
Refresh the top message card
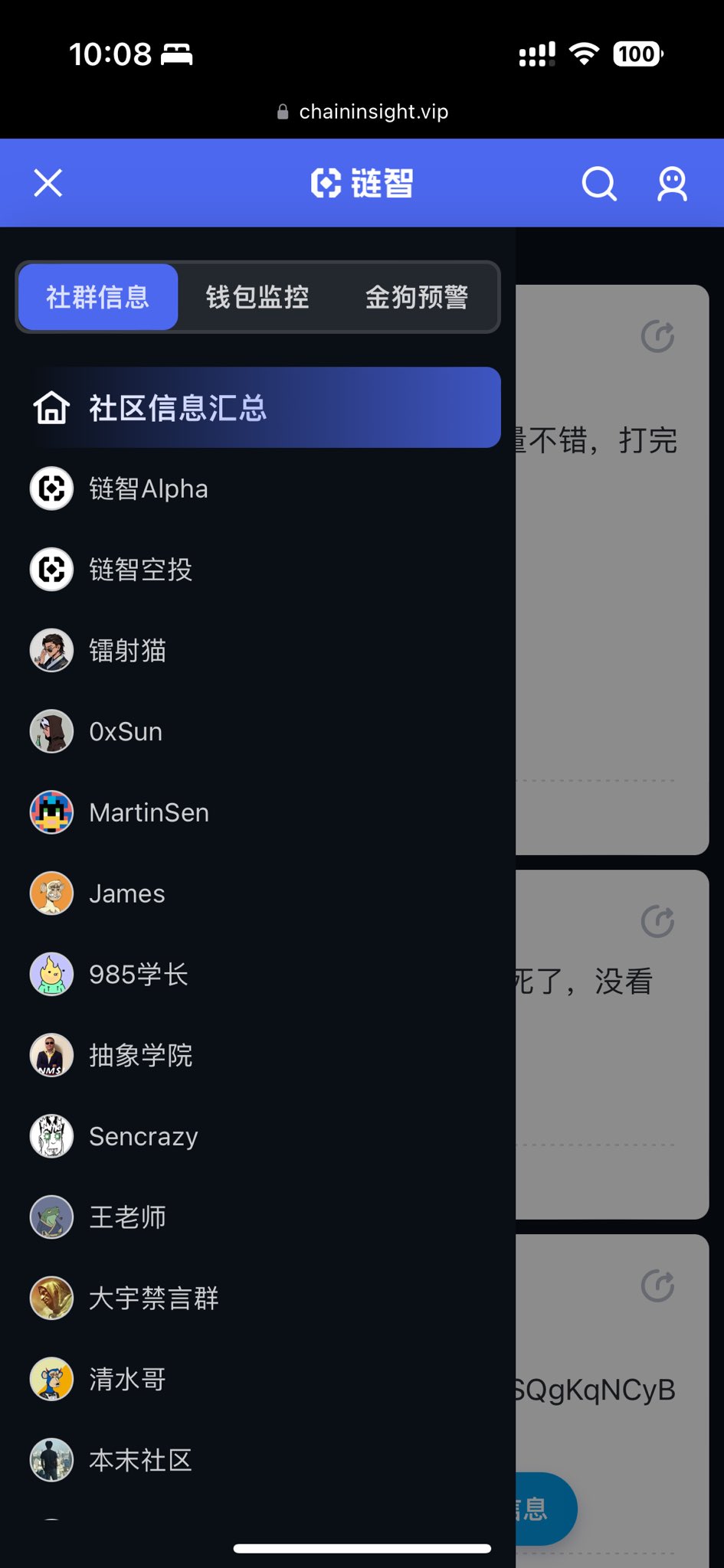[x=657, y=335]
